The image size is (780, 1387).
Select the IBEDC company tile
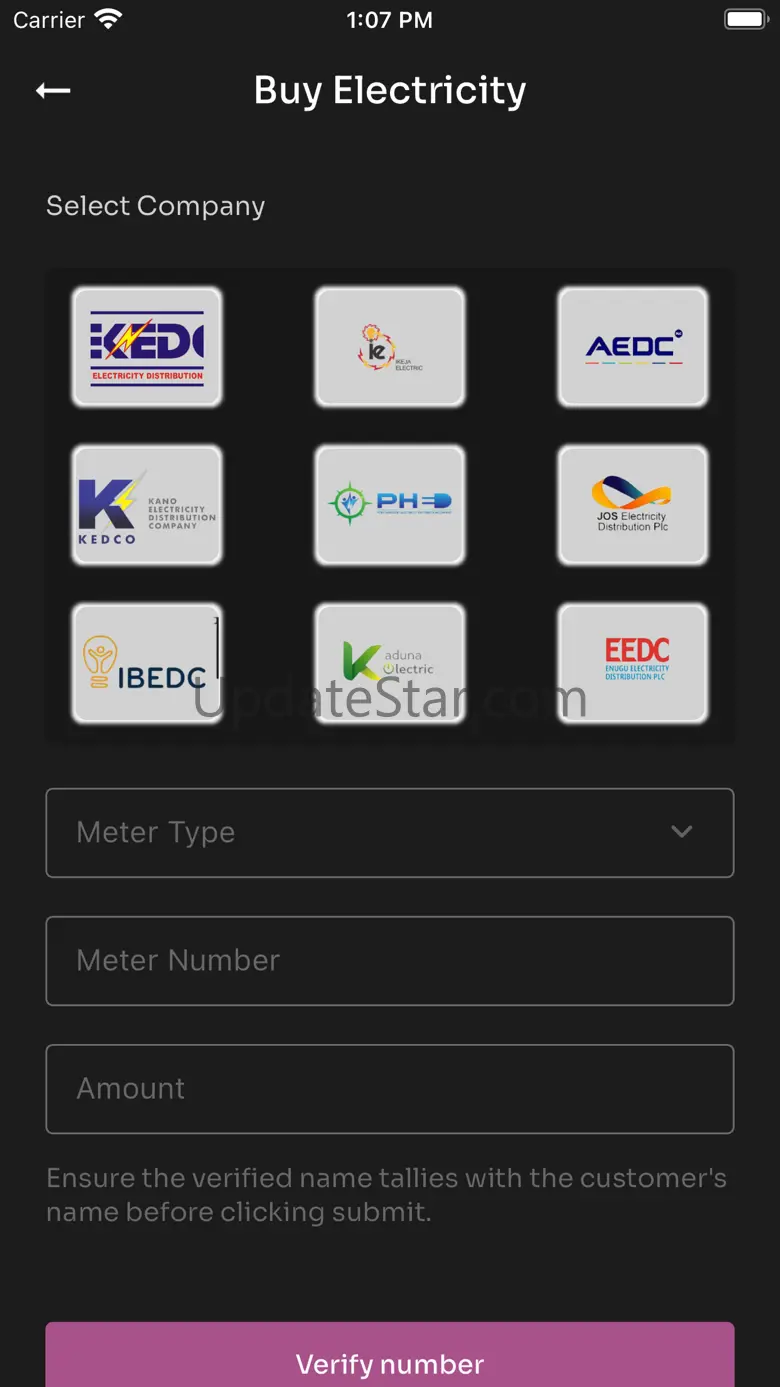(147, 663)
